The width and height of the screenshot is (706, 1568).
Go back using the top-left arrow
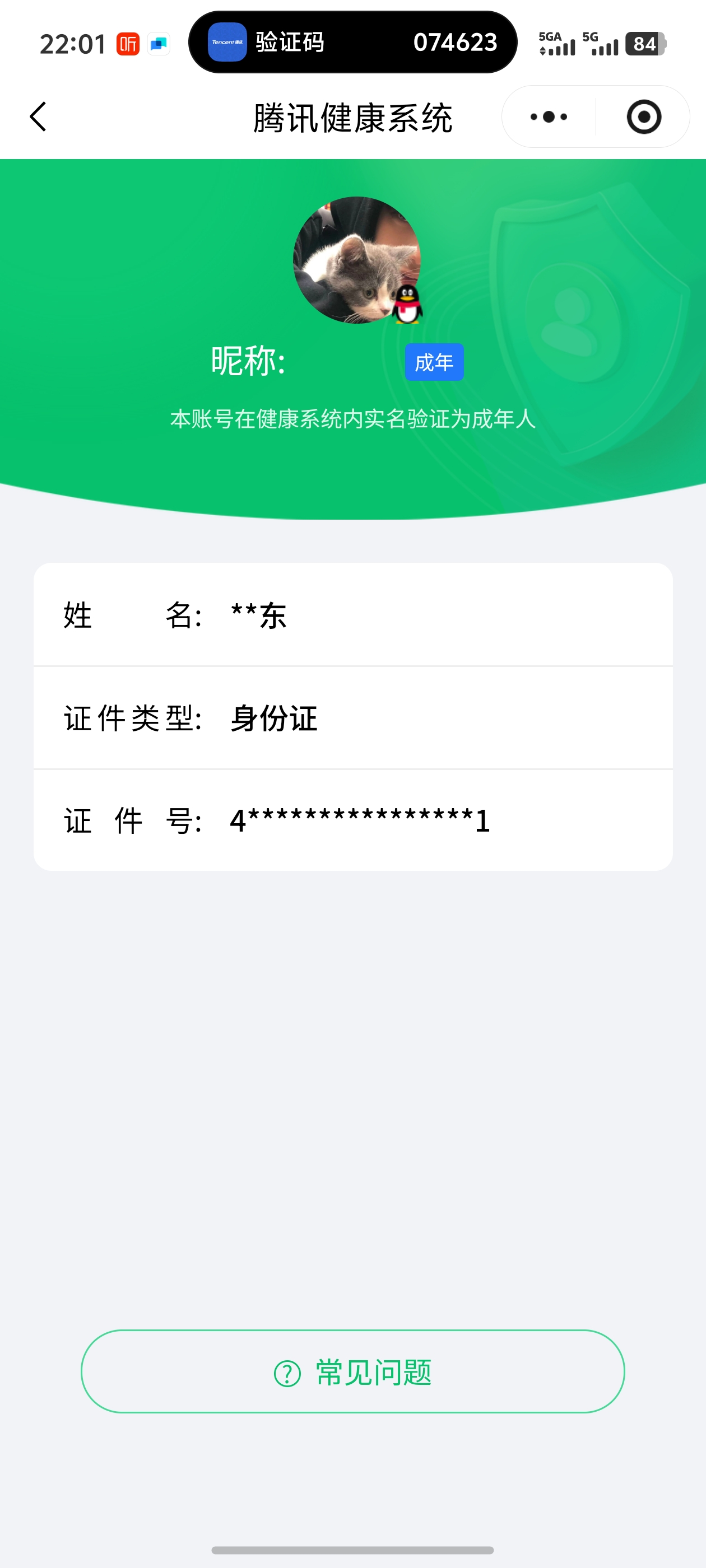38,116
